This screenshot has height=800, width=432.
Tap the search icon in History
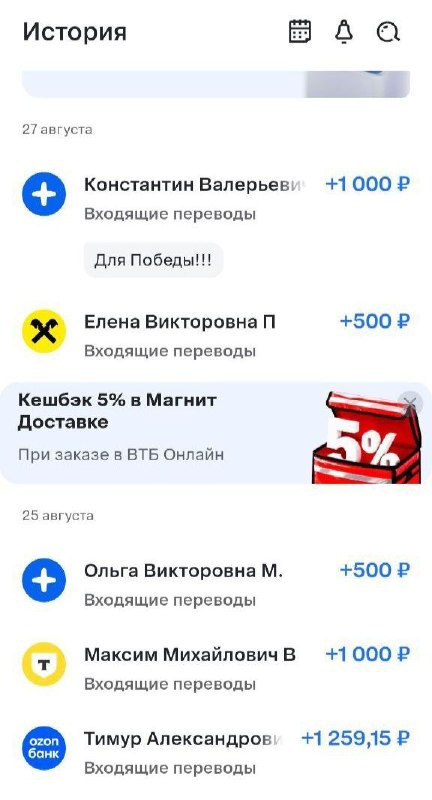tap(388, 32)
